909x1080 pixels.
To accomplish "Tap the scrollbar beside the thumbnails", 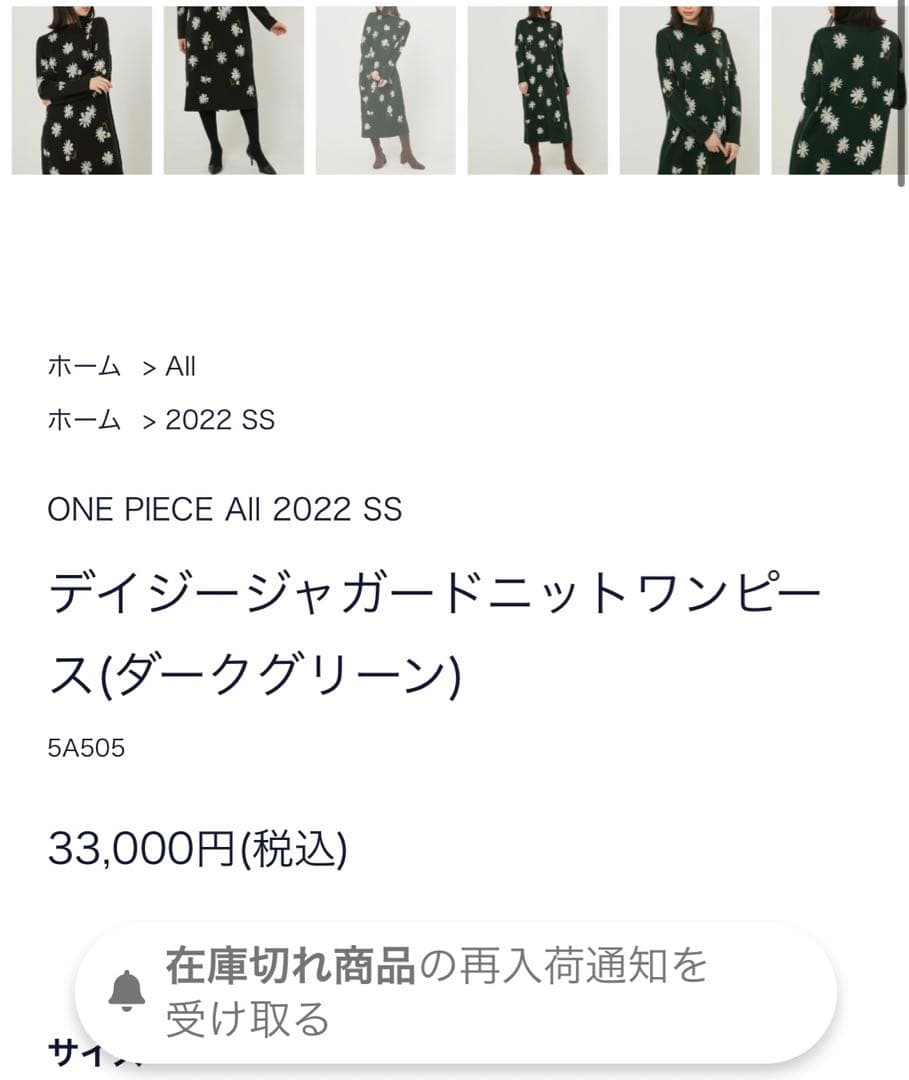I will point(901,90).
